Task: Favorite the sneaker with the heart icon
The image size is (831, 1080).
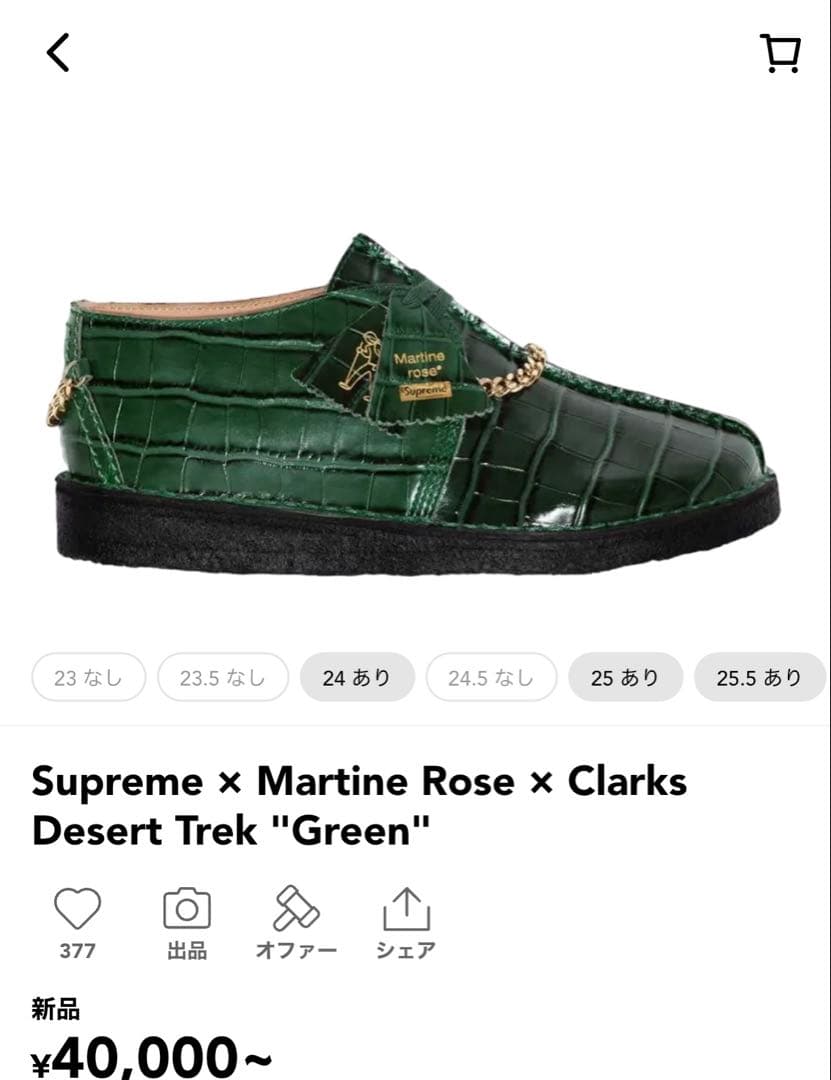Action: [x=77, y=906]
